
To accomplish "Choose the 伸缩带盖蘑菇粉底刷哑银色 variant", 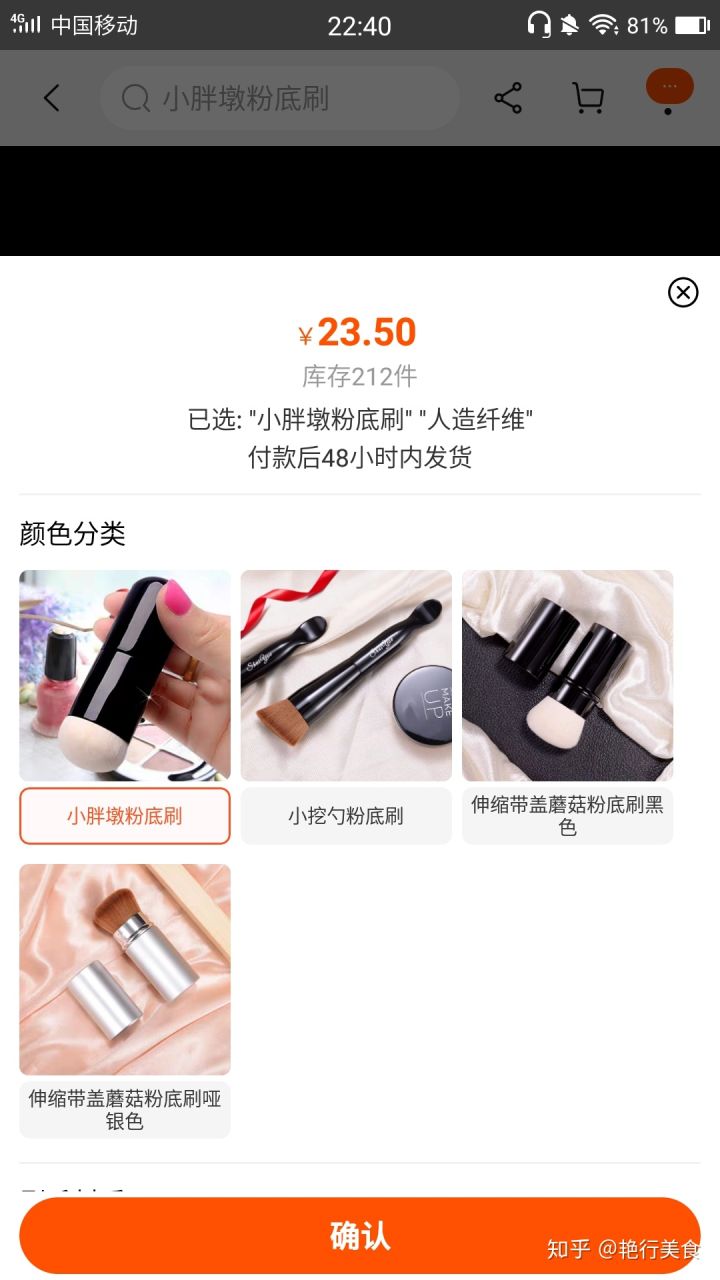I will click(124, 1109).
